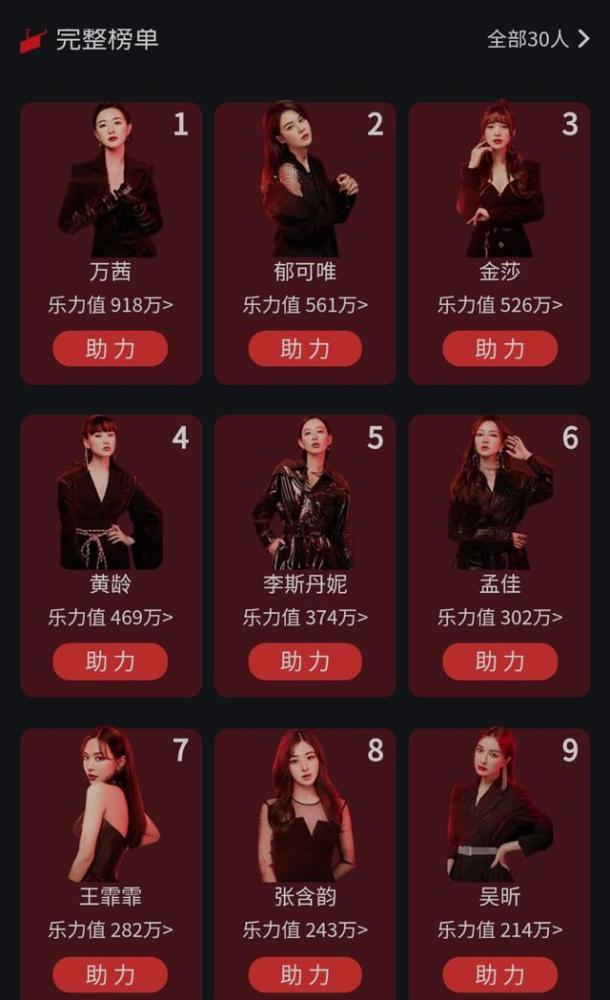610x1000 pixels.
Task: Support 张含韵 with 助力
Action: (305, 974)
